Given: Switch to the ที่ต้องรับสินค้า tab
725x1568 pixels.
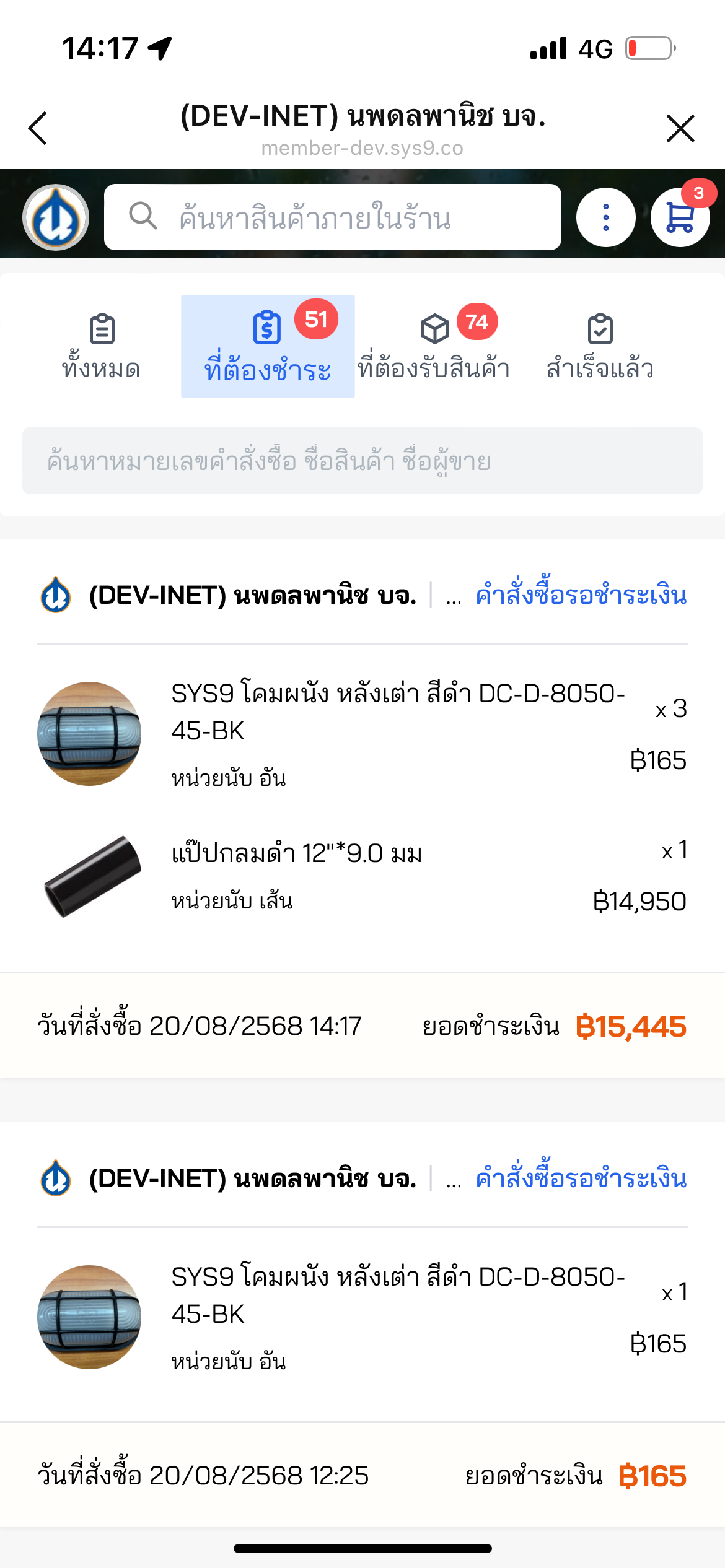Looking at the screenshot, I should coord(434,347).
